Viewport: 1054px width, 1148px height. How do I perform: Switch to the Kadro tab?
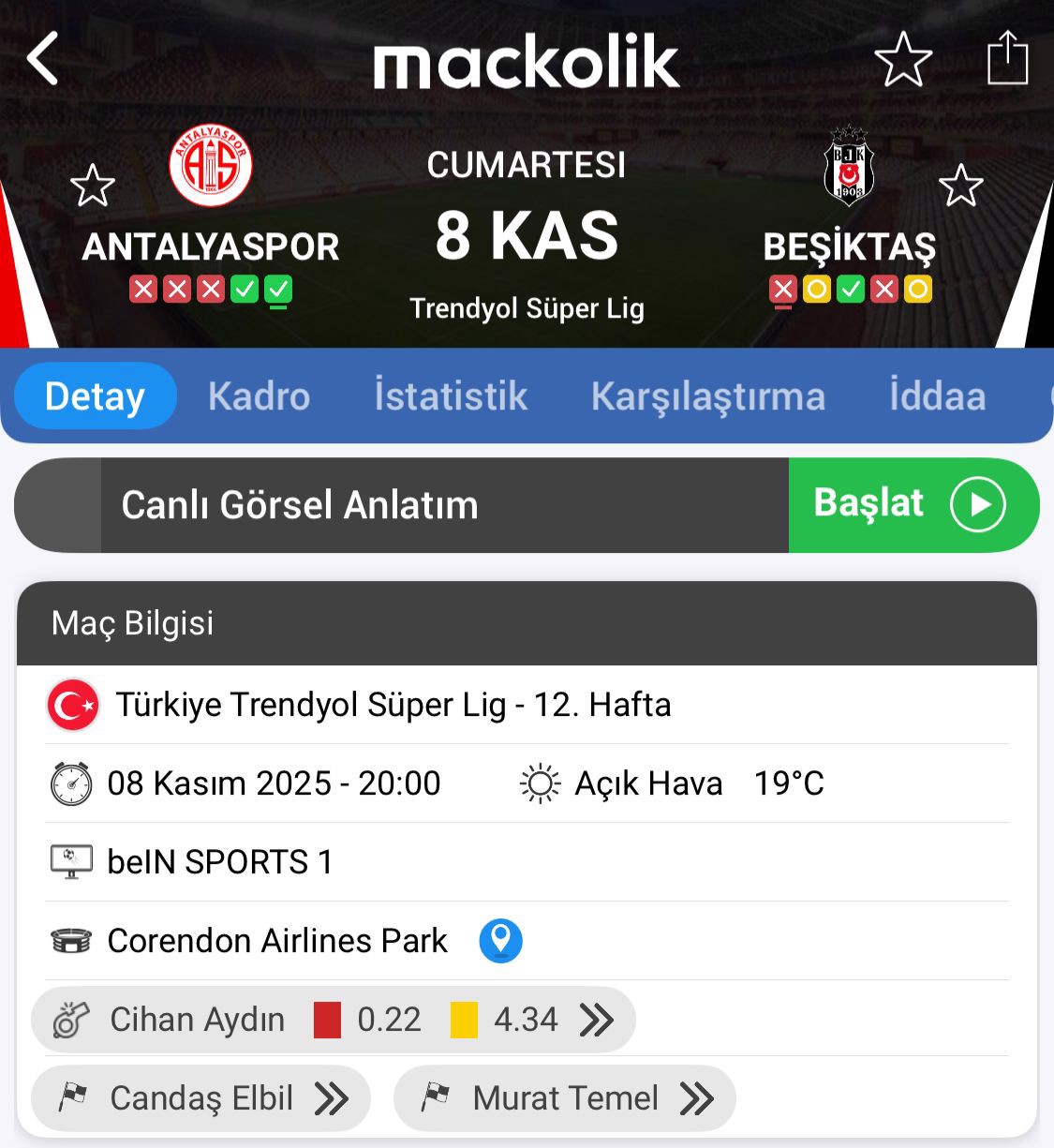click(x=259, y=396)
